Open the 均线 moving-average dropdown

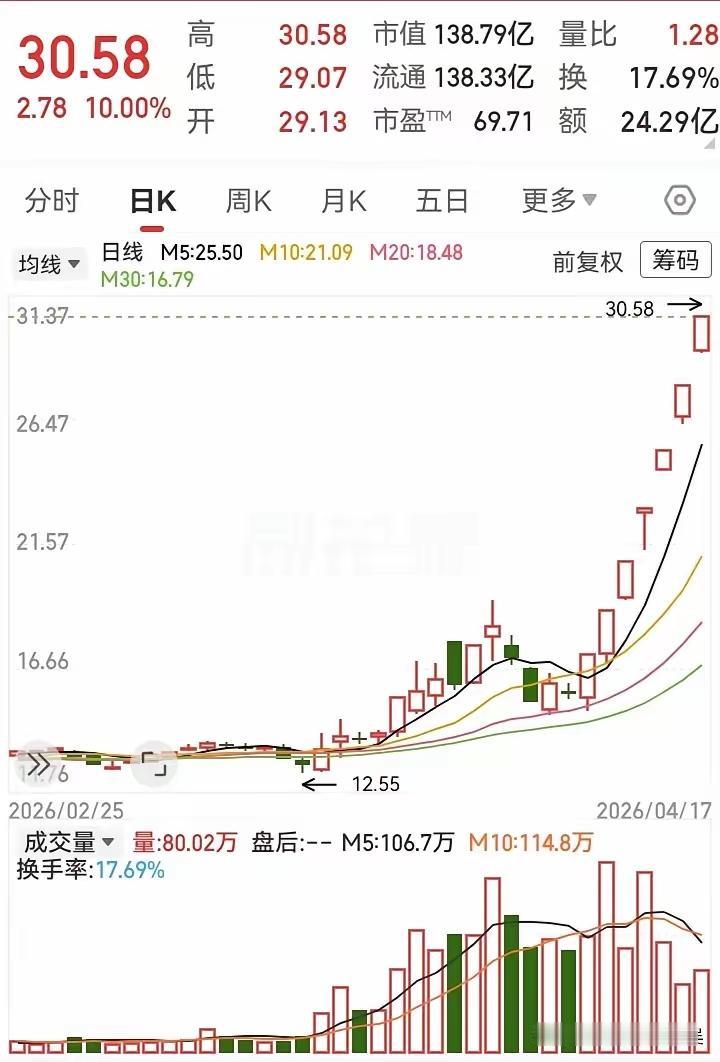(49, 264)
